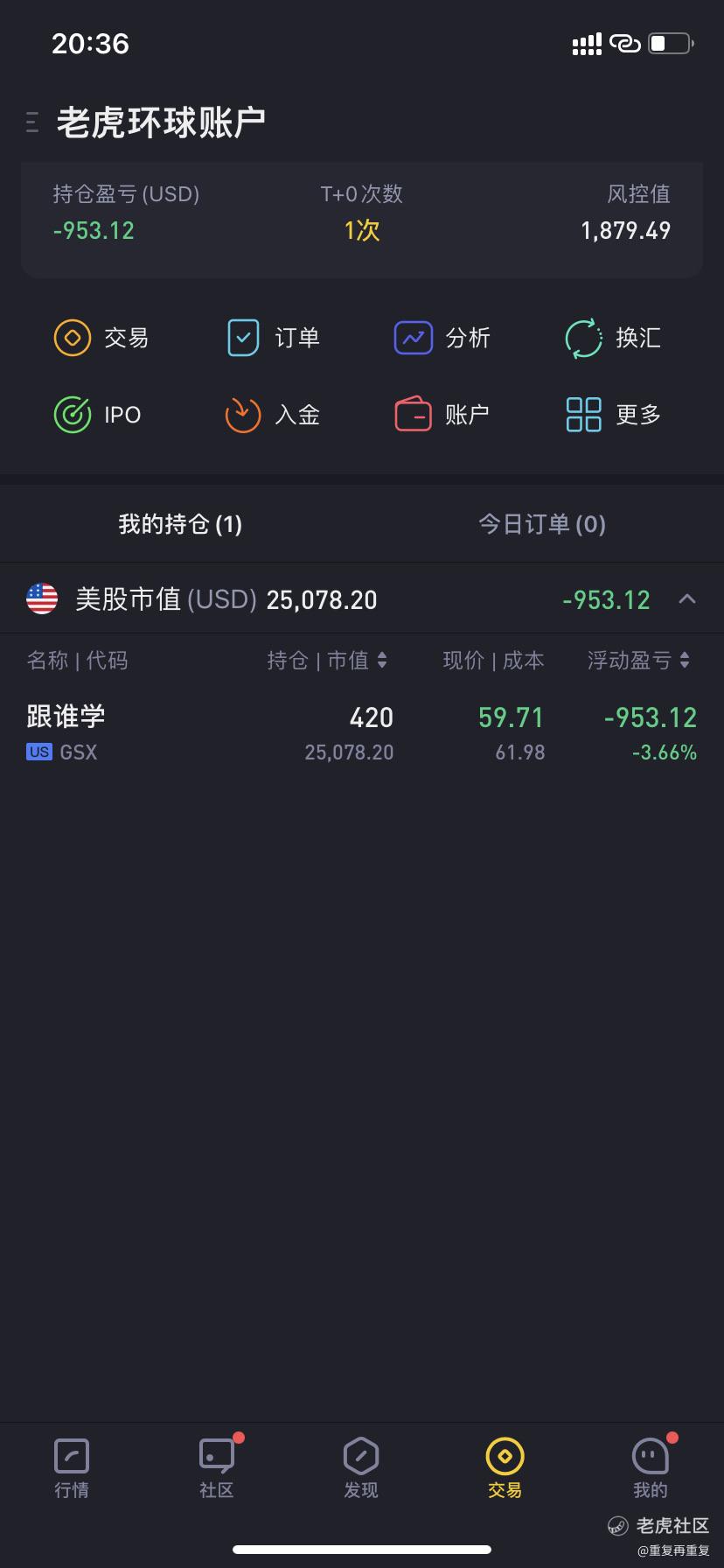Image resolution: width=724 pixels, height=1568 pixels.
Task: Open the 订单 orders shortcut
Action: pos(273,338)
